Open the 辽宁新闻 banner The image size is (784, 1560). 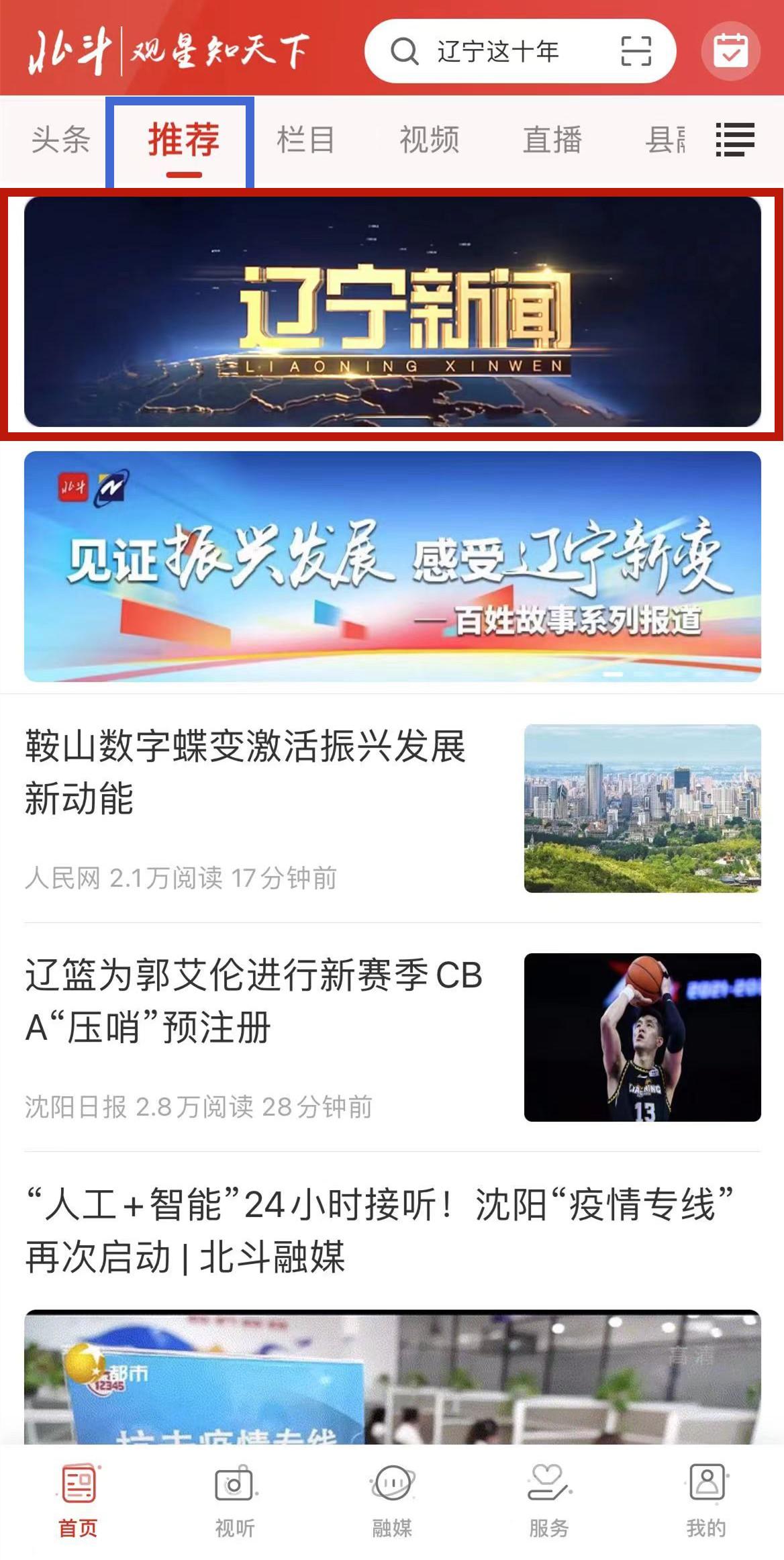point(392,312)
